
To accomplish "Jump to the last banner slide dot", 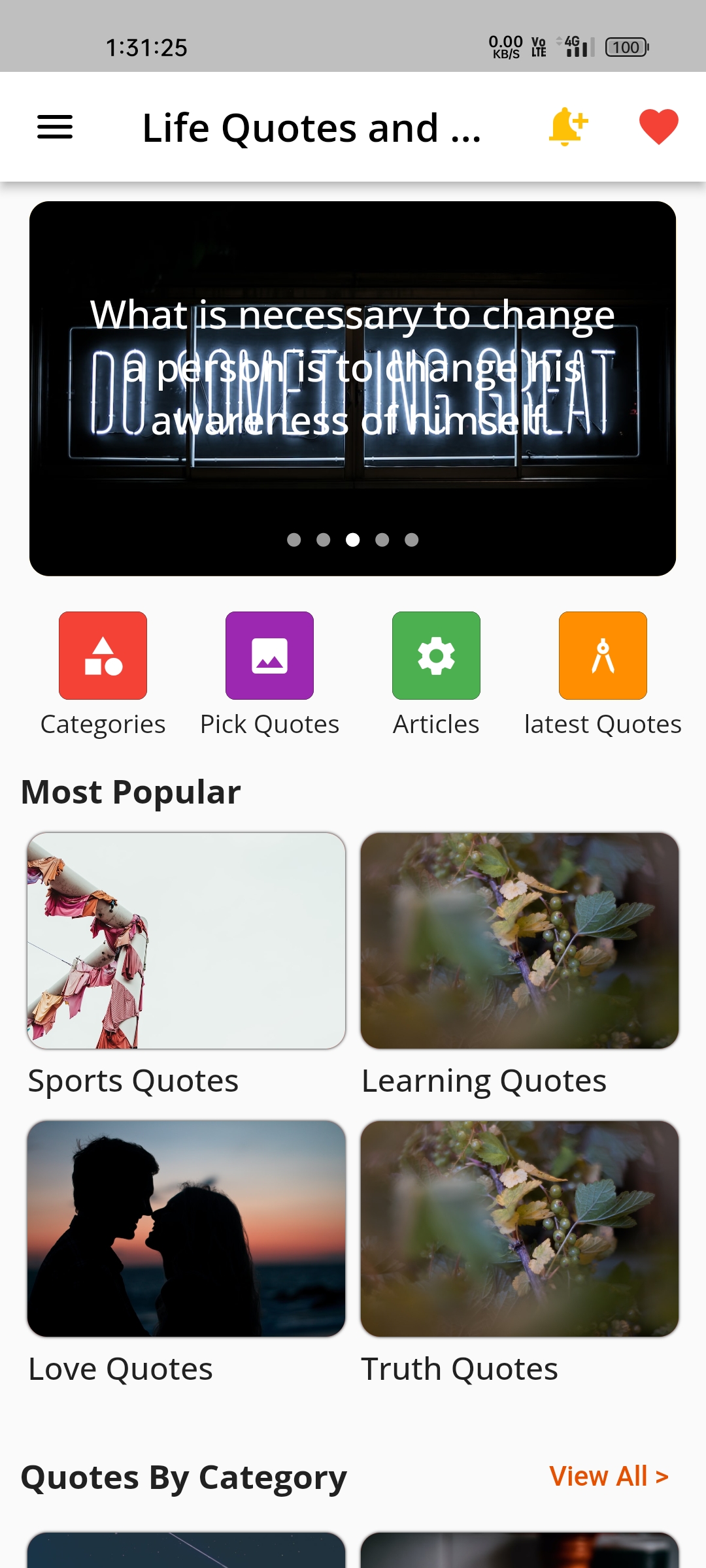I will 411,540.
